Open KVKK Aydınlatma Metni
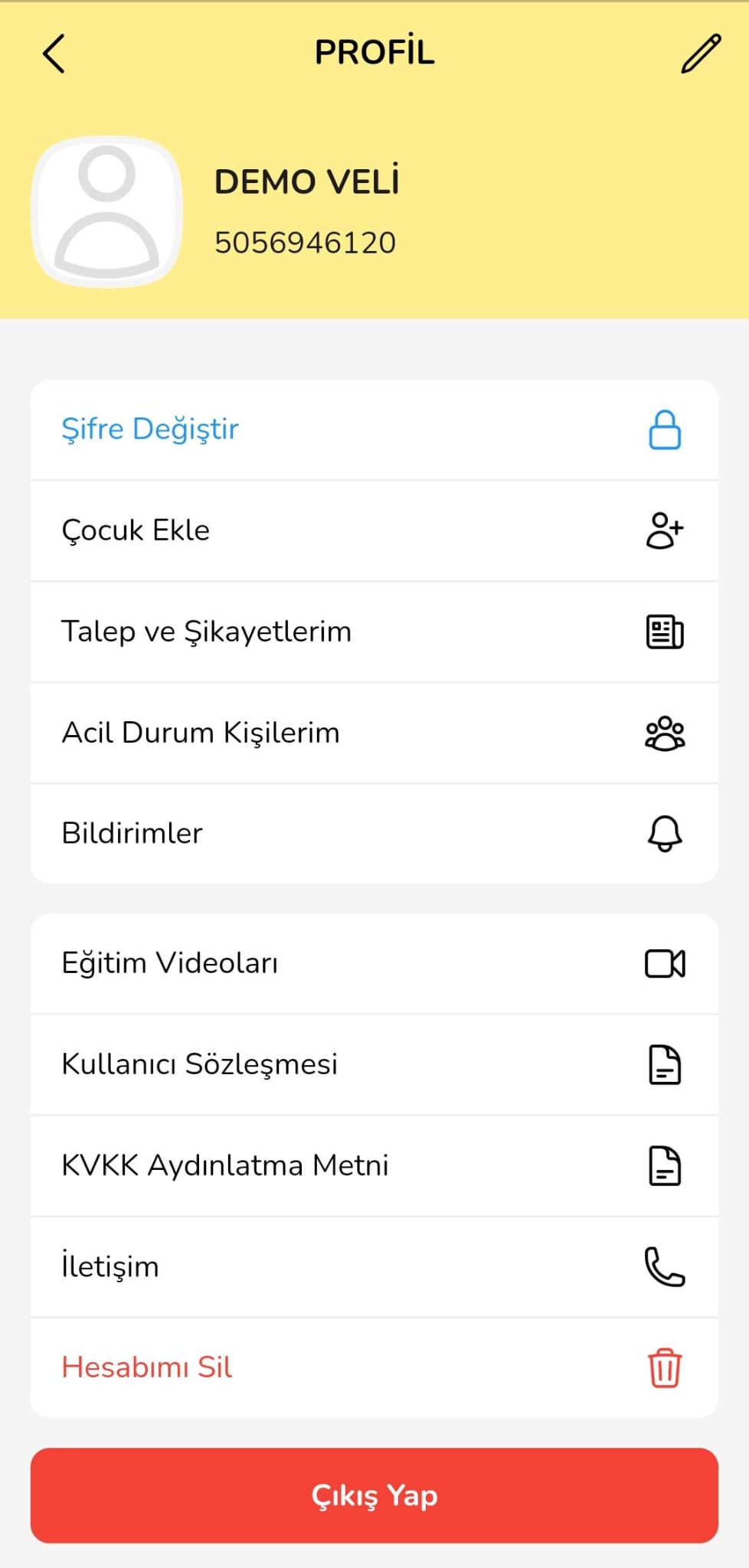The height and width of the screenshot is (1568, 749). pos(374,1165)
